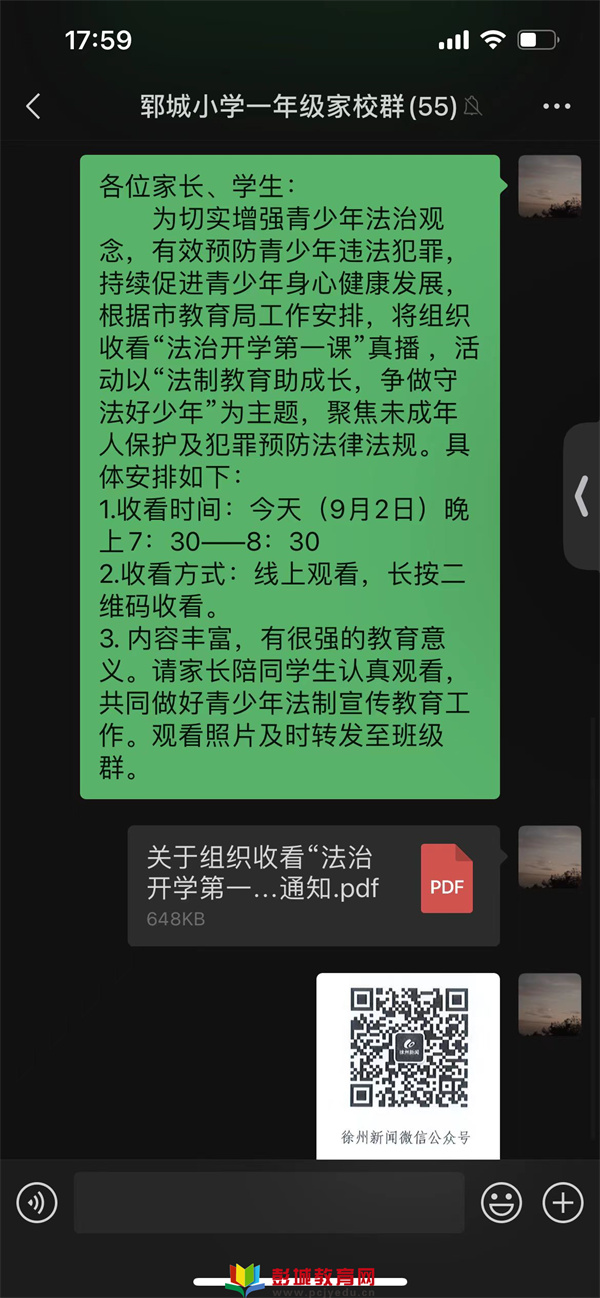
Task: Open the emoji sticker panel
Action: (x=501, y=1202)
